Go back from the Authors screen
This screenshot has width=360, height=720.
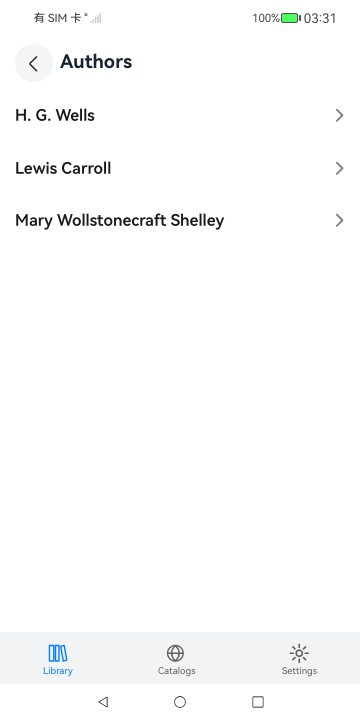tap(34, 63)
